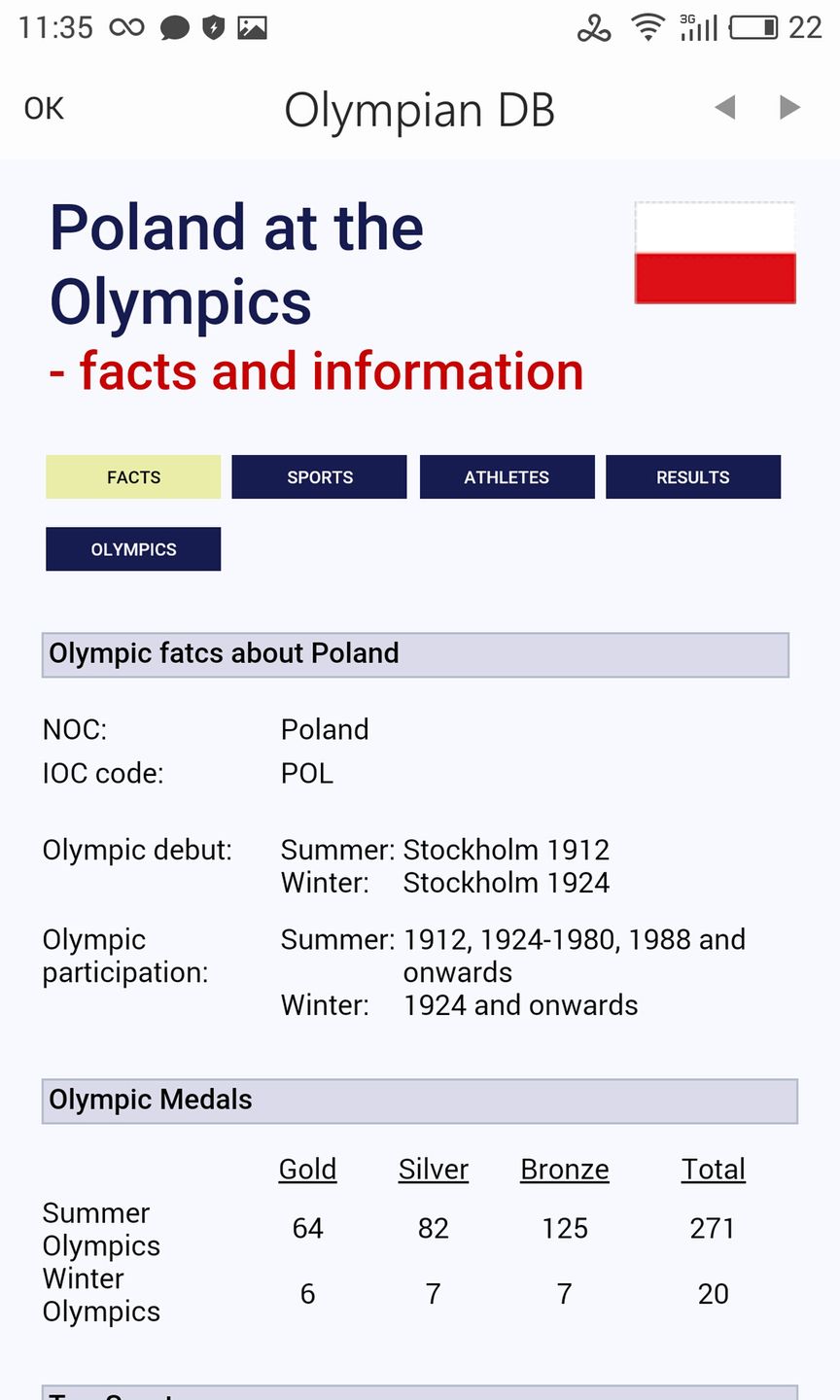Go to previous page with left arrow

pyautogui.click(x=724, y=107)
